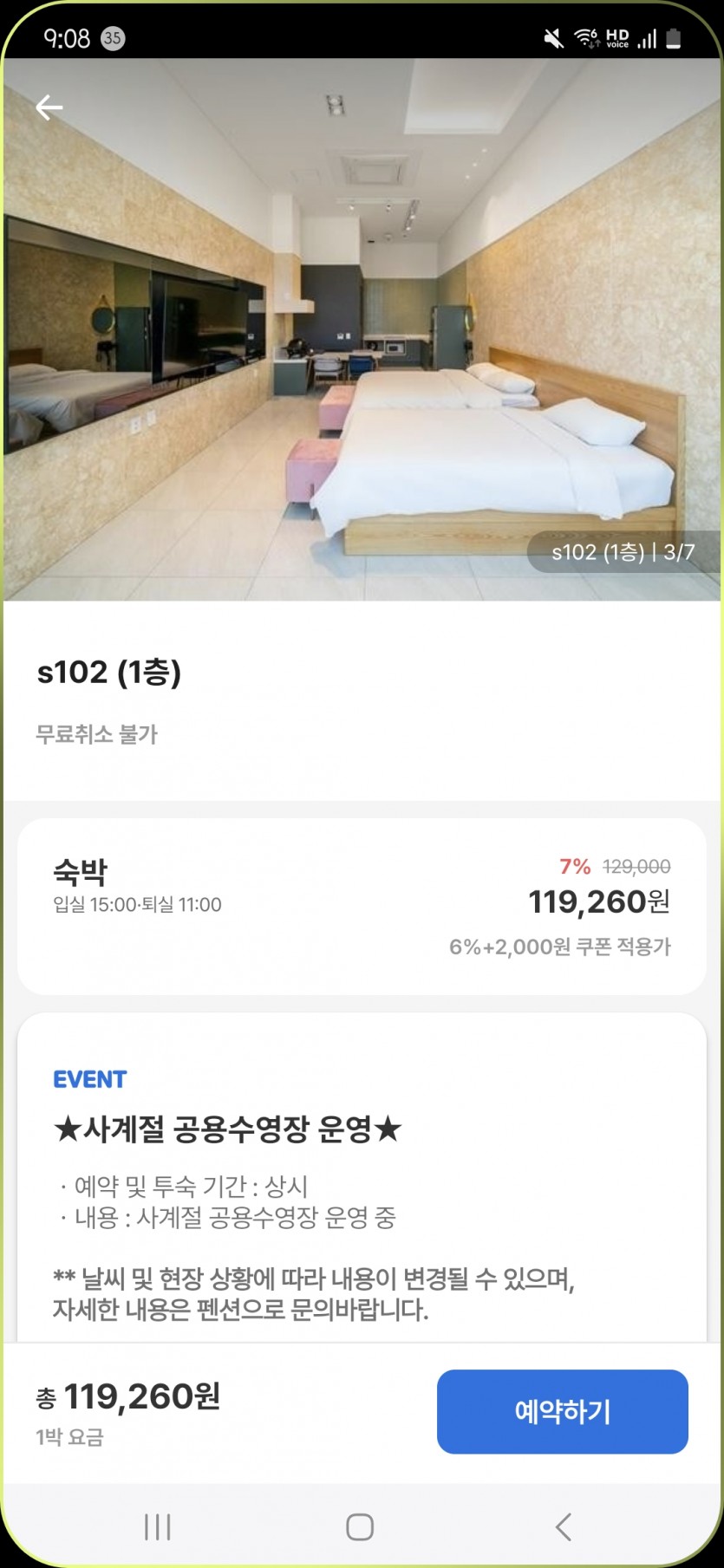Open recent apps from navigation bar
This screenshot has width=724, height=1568.
[x=158, y=1526]
